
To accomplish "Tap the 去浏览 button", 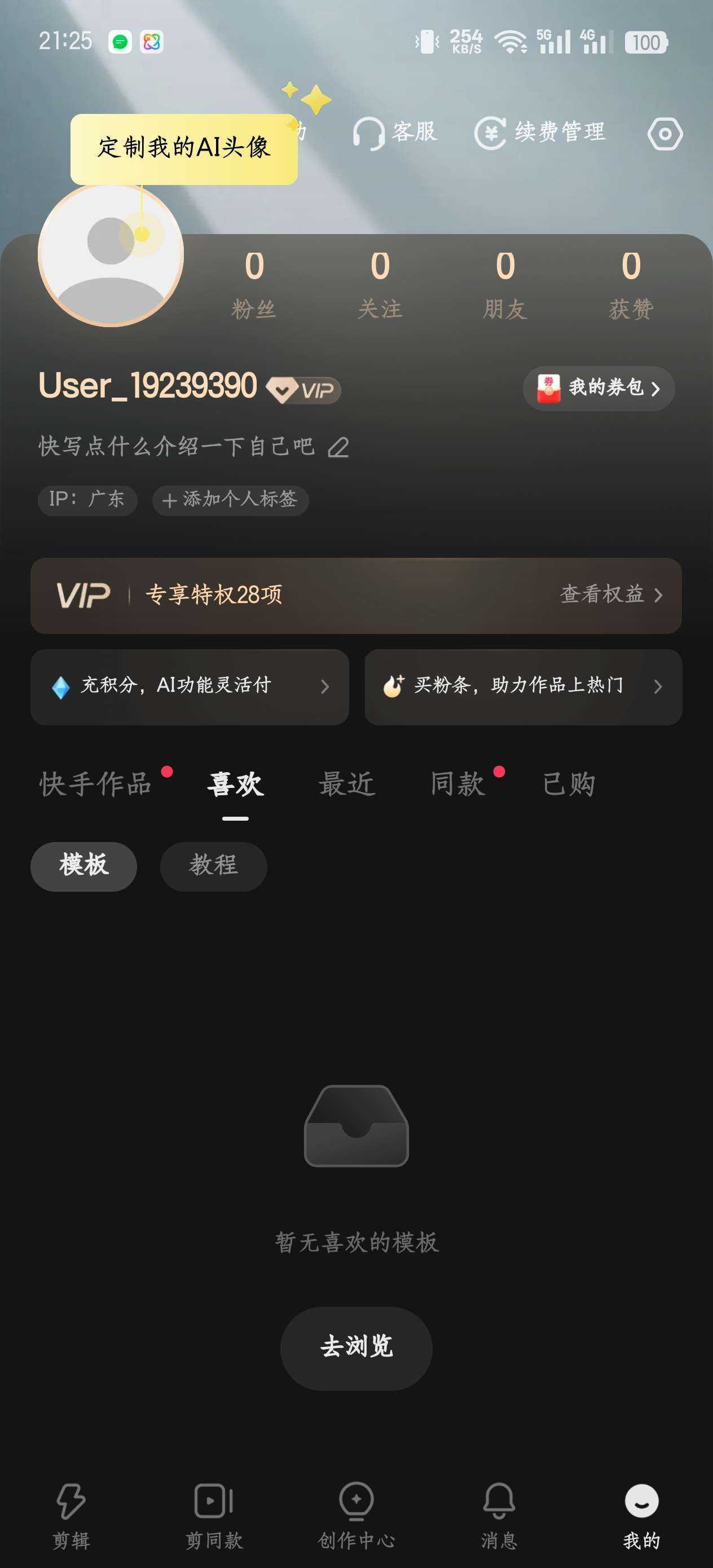I will (356, 1346).
